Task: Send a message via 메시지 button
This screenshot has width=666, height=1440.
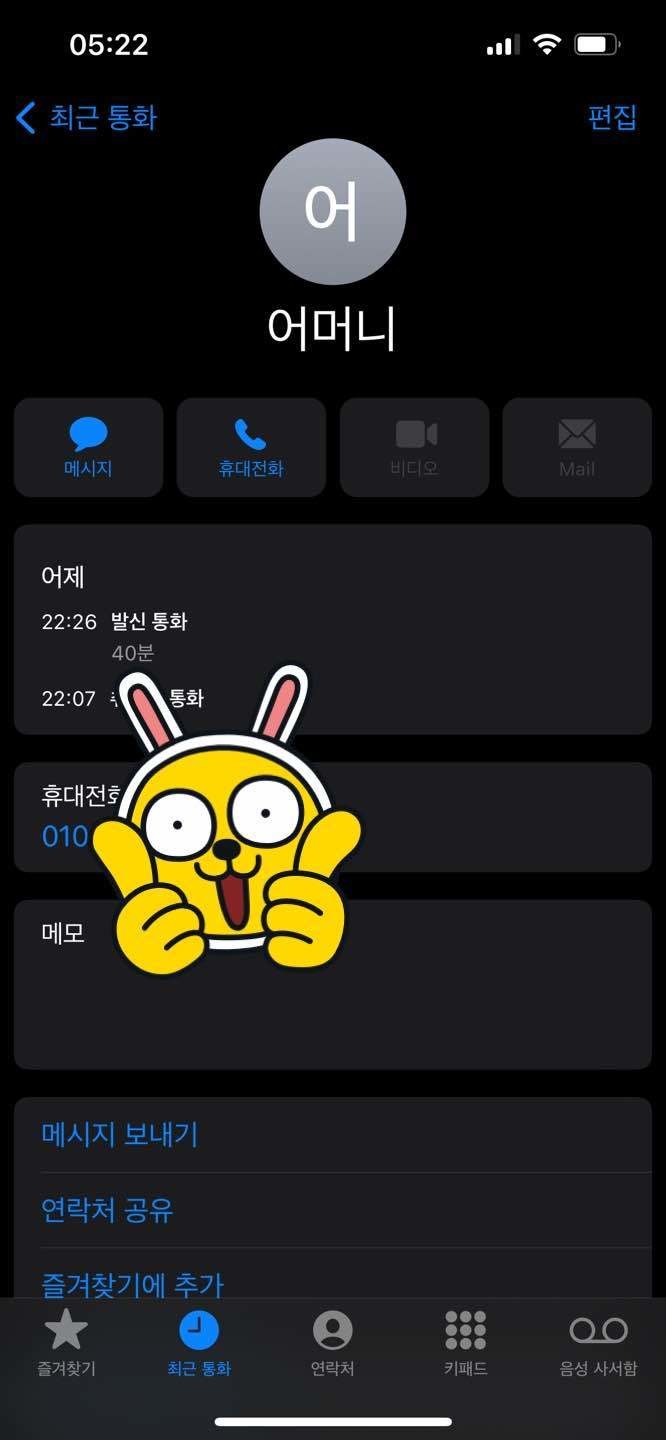Action: tap(88, 447)
